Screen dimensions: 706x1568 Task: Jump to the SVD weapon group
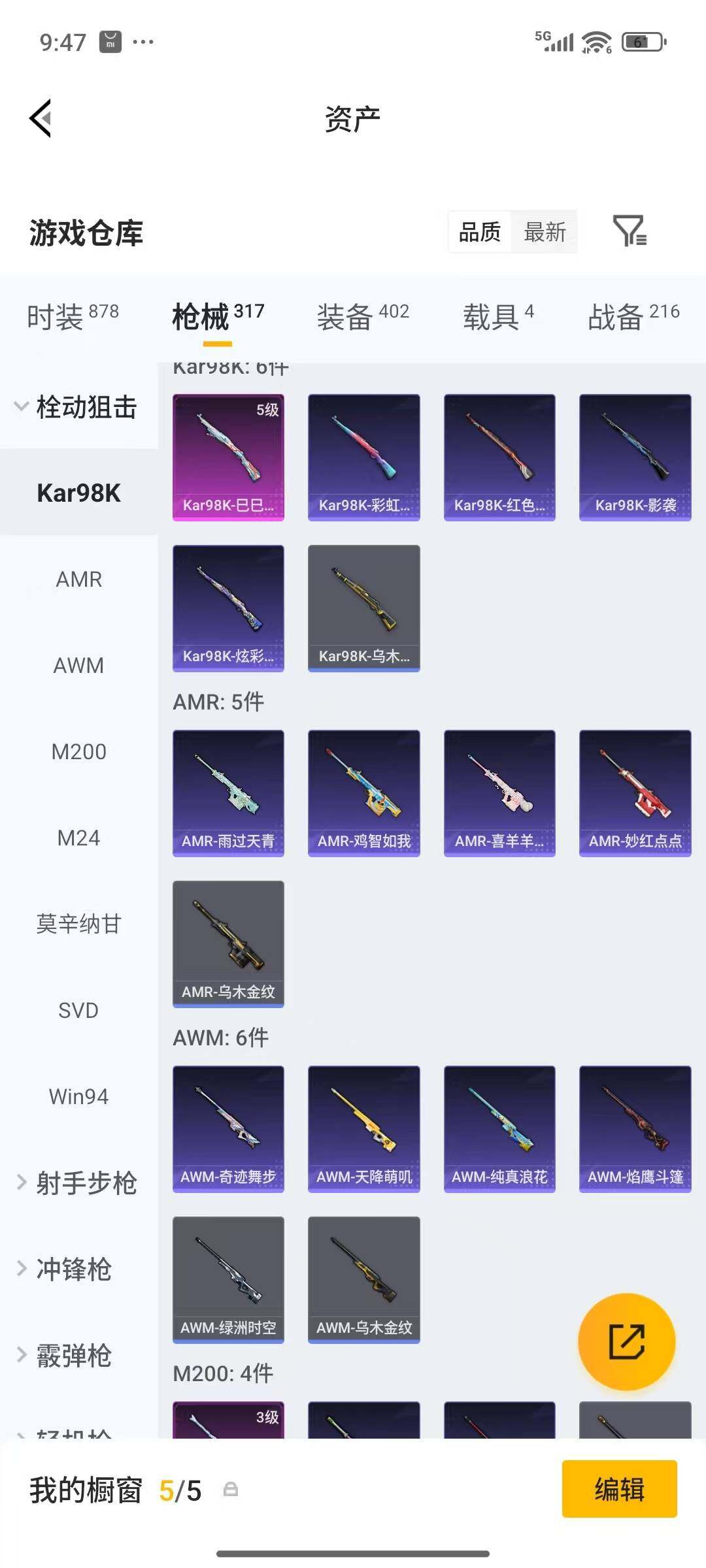click(x=78, y=1010)
